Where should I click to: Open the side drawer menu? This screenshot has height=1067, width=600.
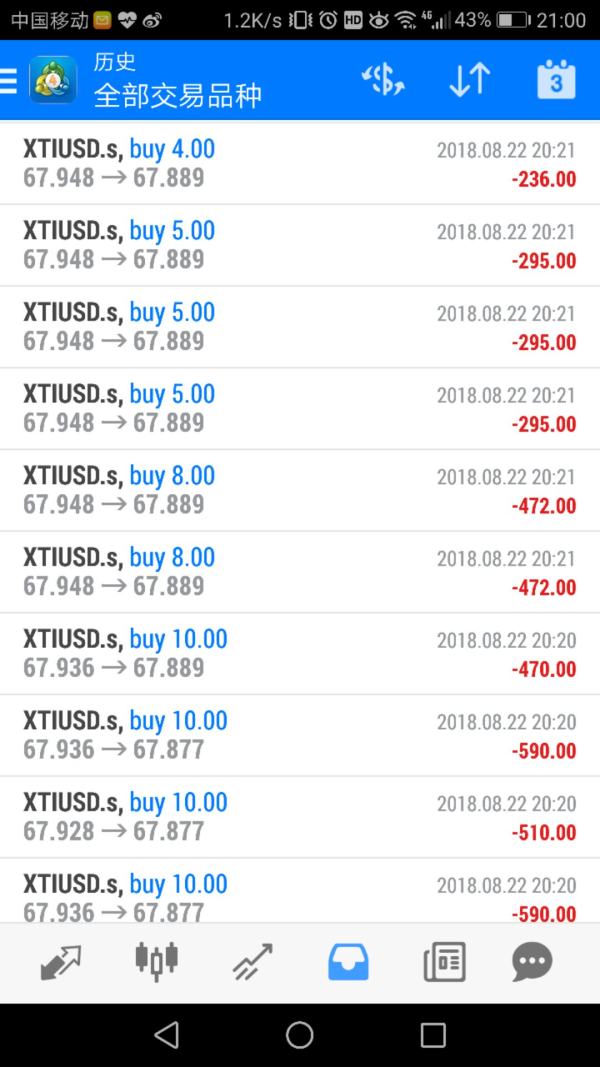pos(10,81)
